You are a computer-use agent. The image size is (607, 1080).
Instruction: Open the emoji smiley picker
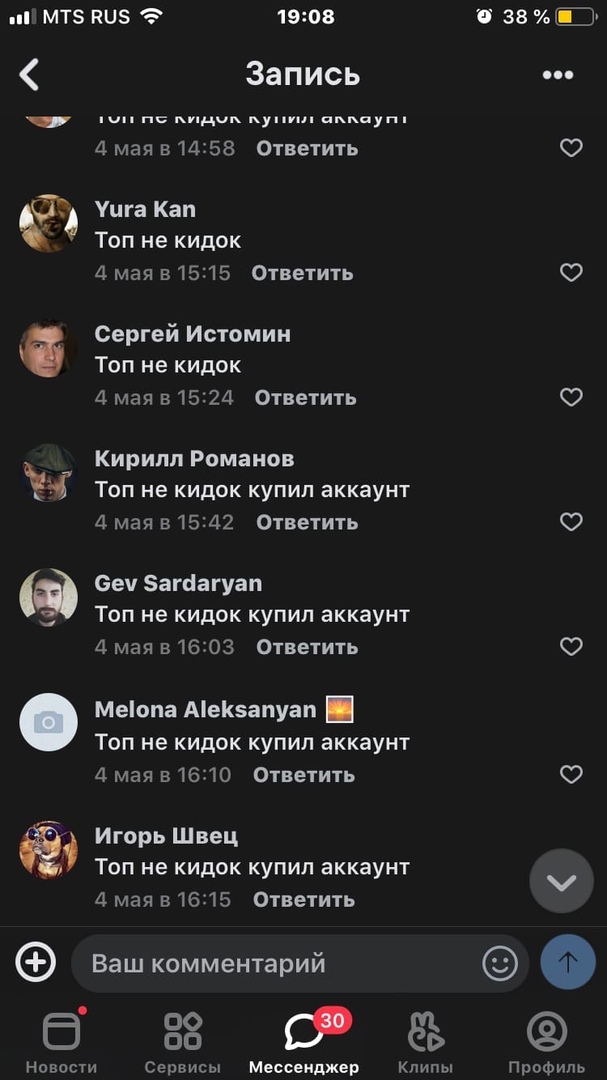coord(500,963)
